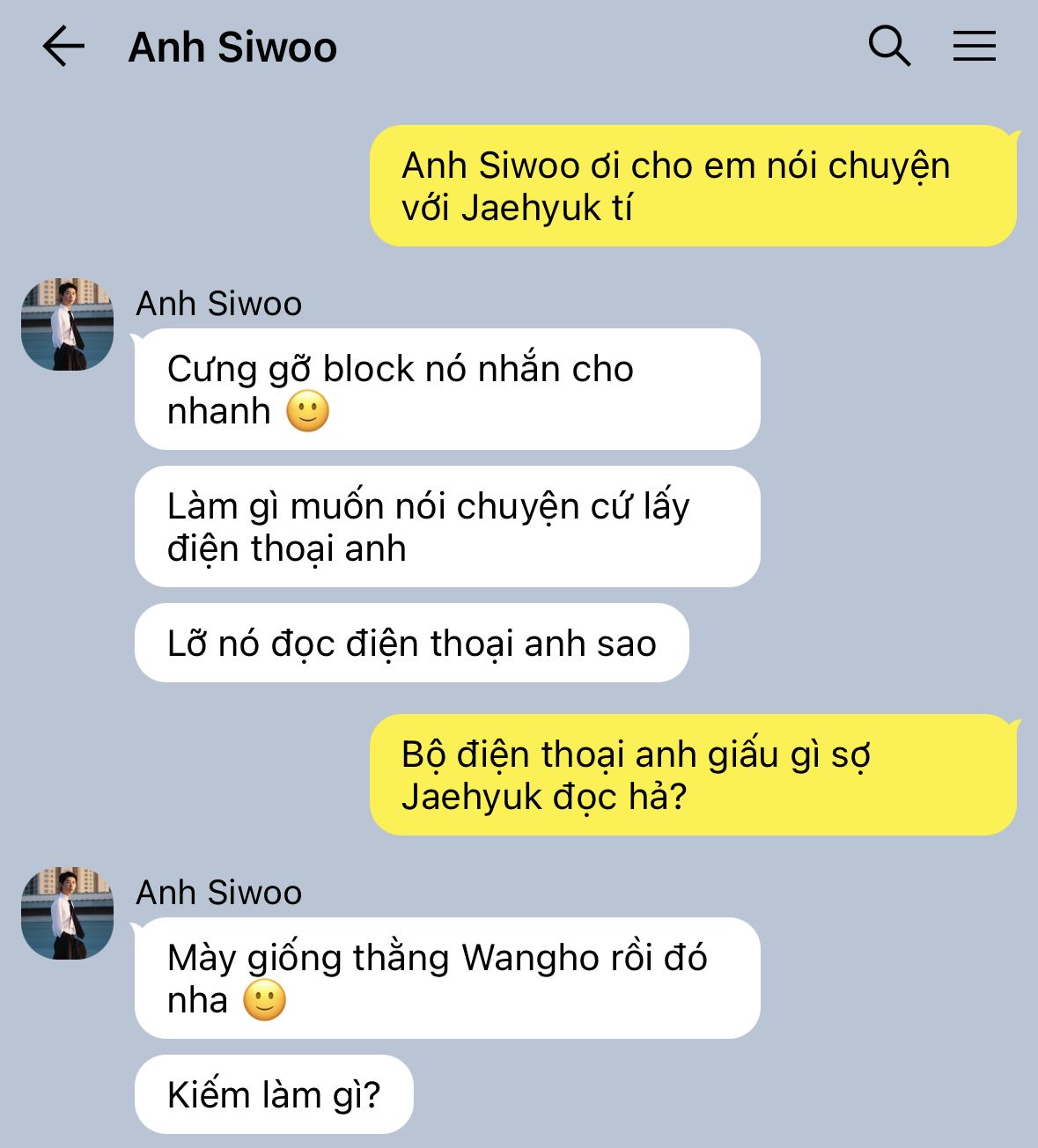Screen dimensions: 1038x1148
Task: Search within this conversation
Action: [889, 46]
